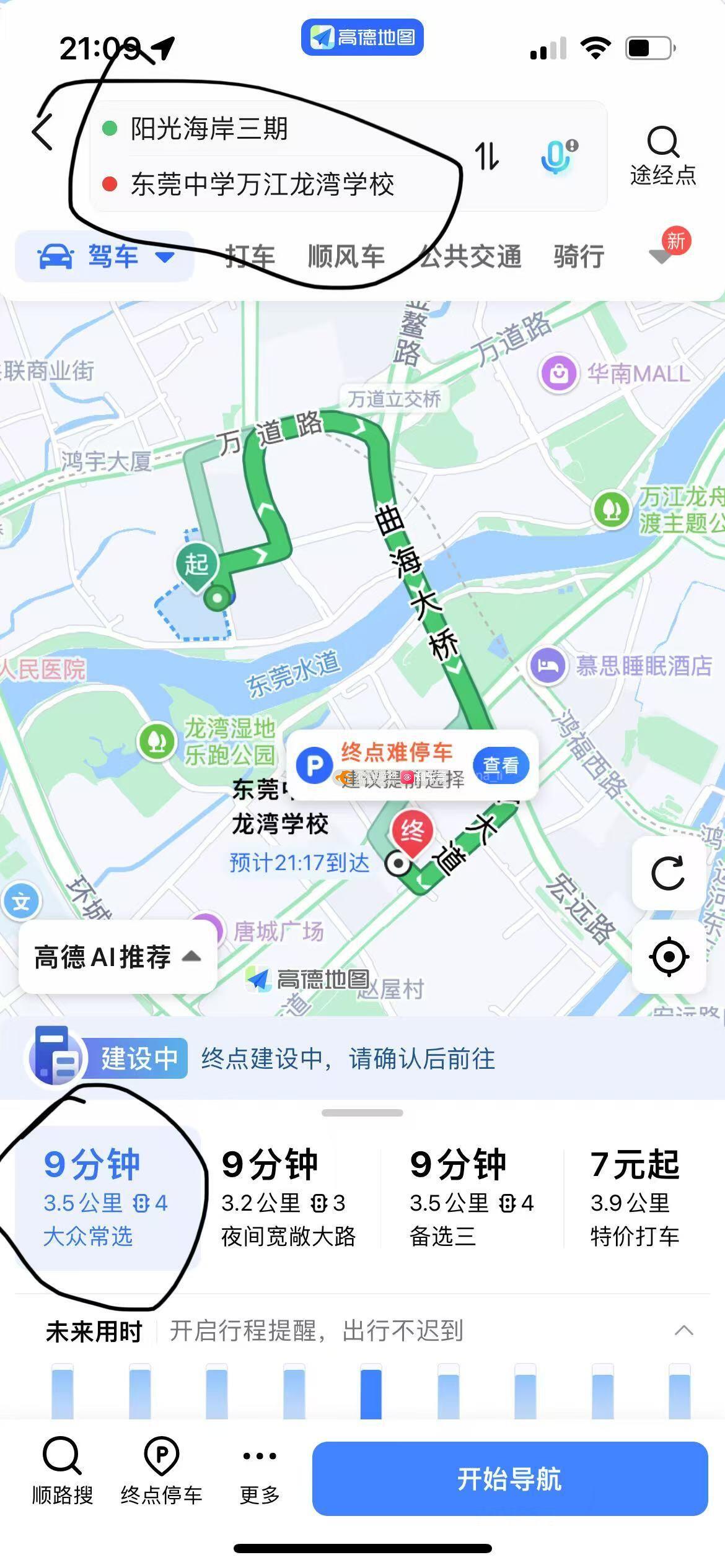Switch to 骑行 tab

coord(579,256)
